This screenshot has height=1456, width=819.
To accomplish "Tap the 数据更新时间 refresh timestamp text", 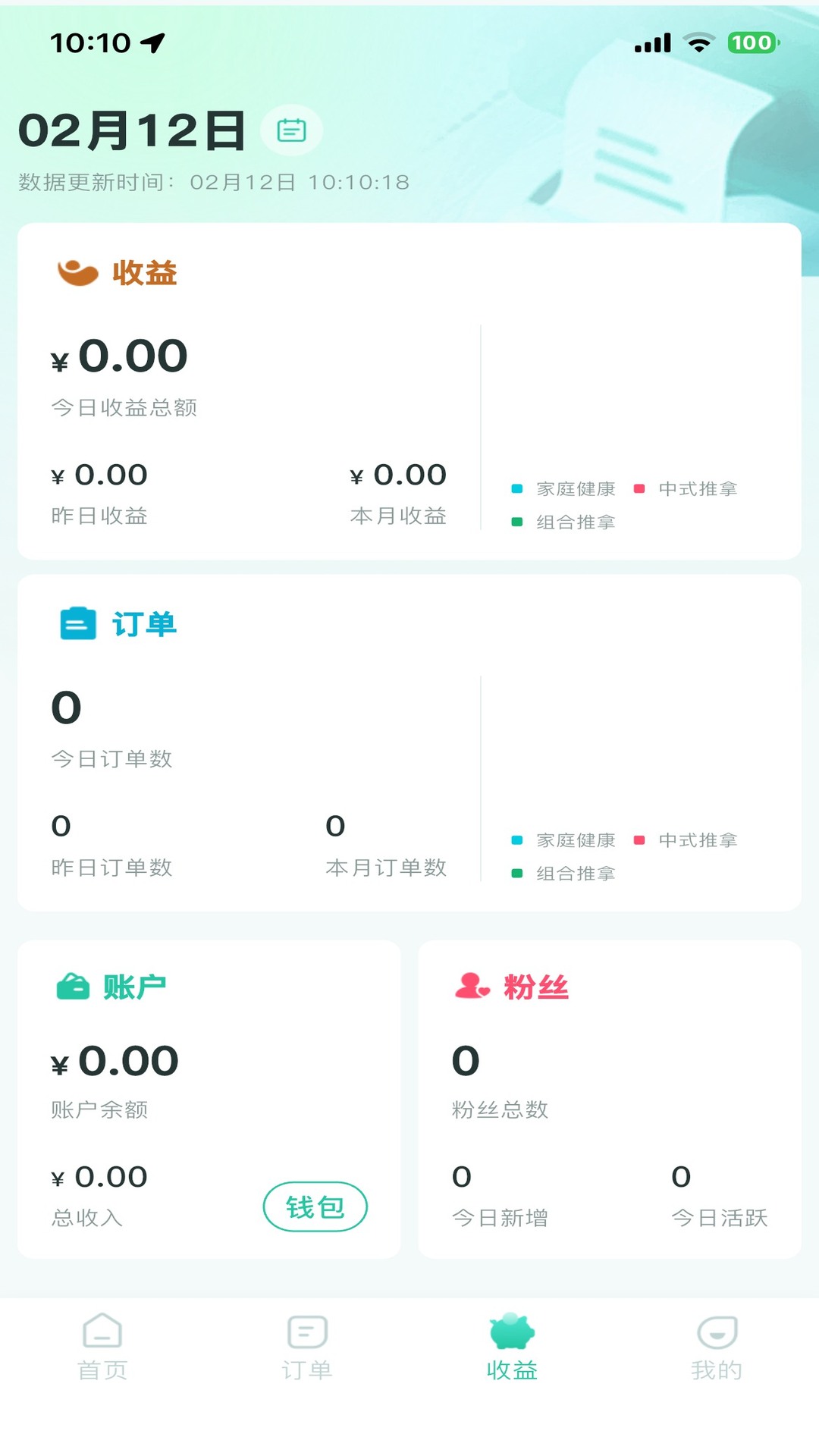I will [212, 182].
